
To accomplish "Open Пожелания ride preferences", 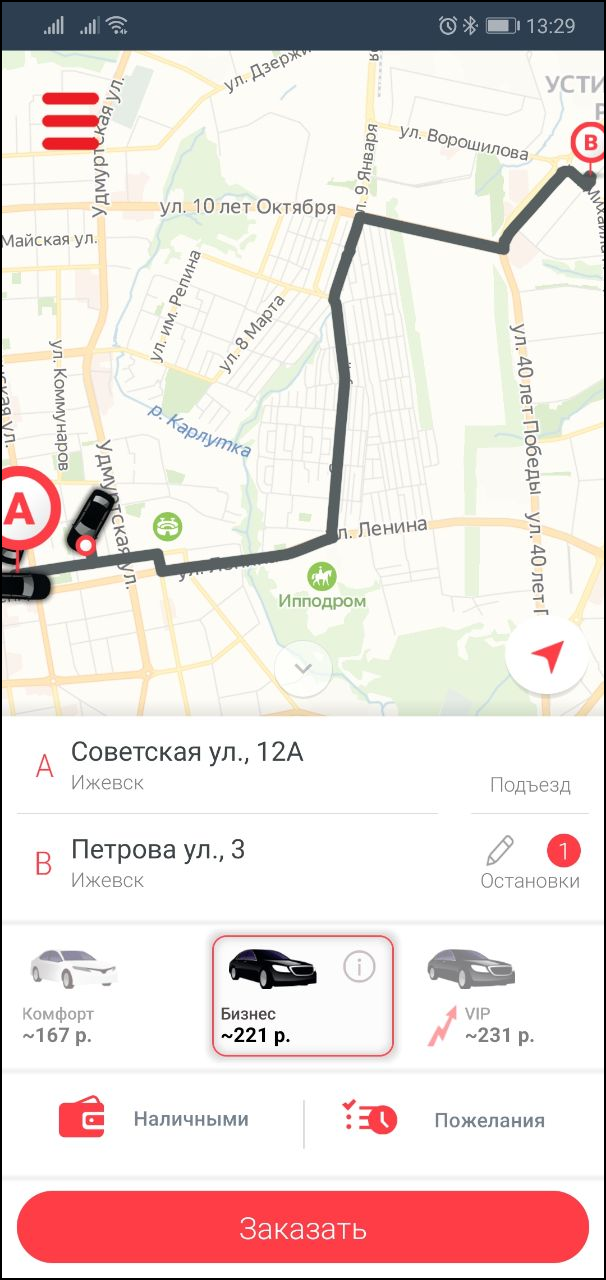I will pyautogui.click(x=445, y=1120).
